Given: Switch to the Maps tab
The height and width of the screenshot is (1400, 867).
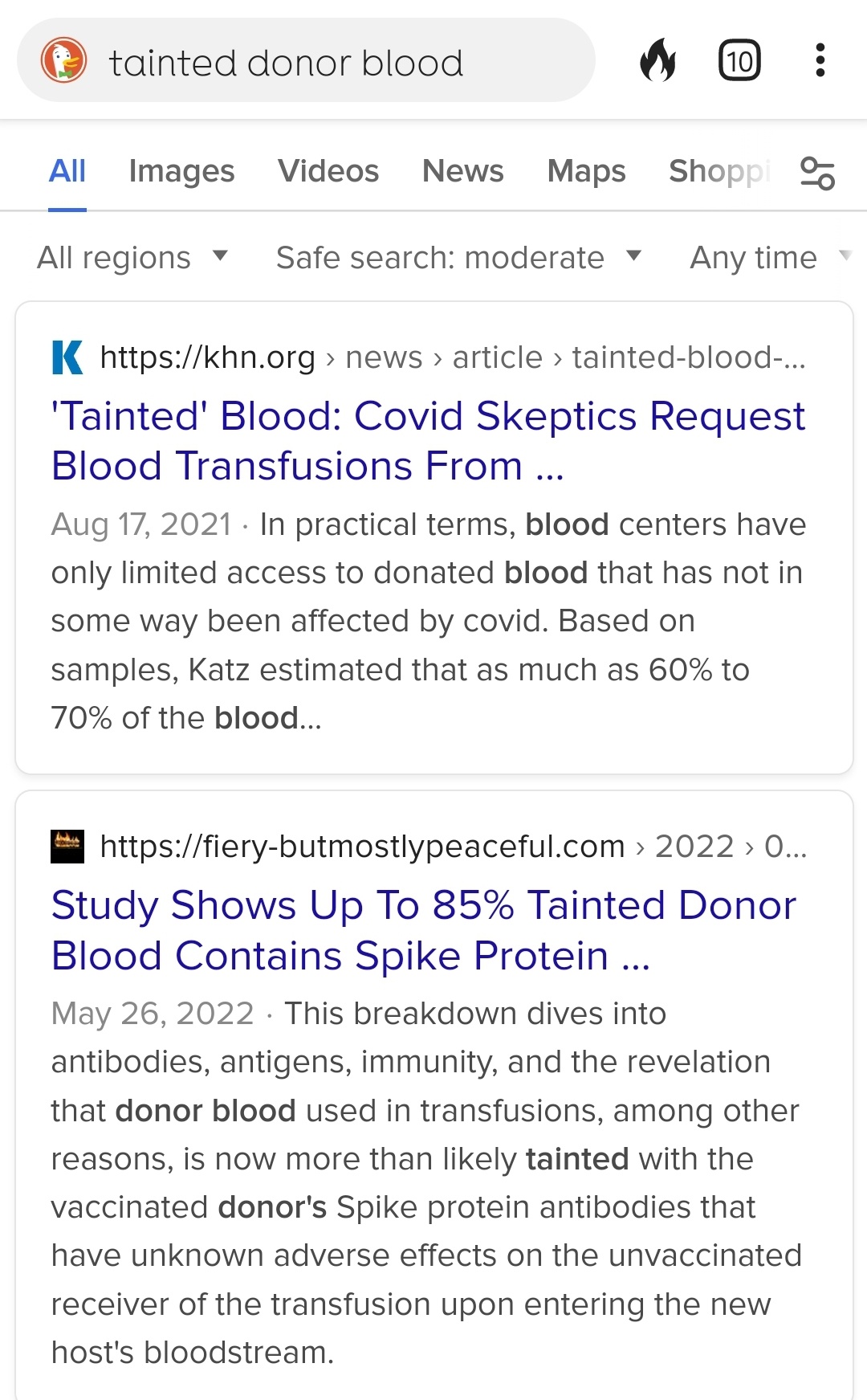Looking at the screenshot, I should click(x=586, y=171).
